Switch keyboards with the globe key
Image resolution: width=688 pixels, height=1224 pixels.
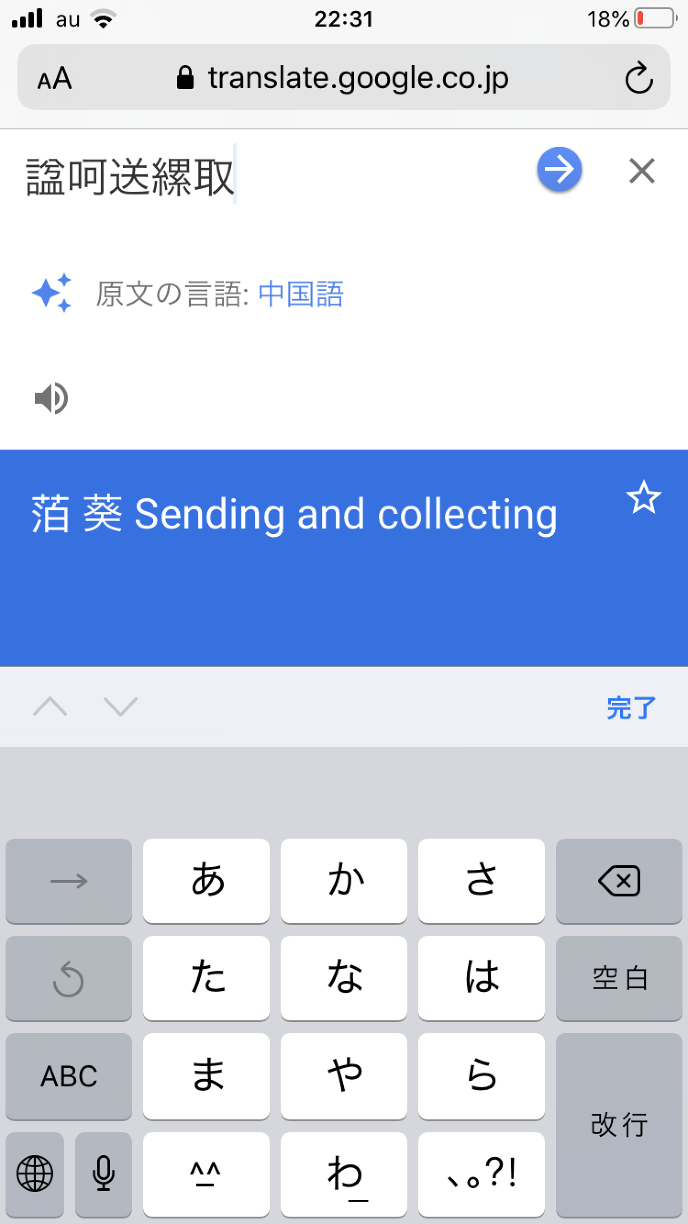point(35,1173)
